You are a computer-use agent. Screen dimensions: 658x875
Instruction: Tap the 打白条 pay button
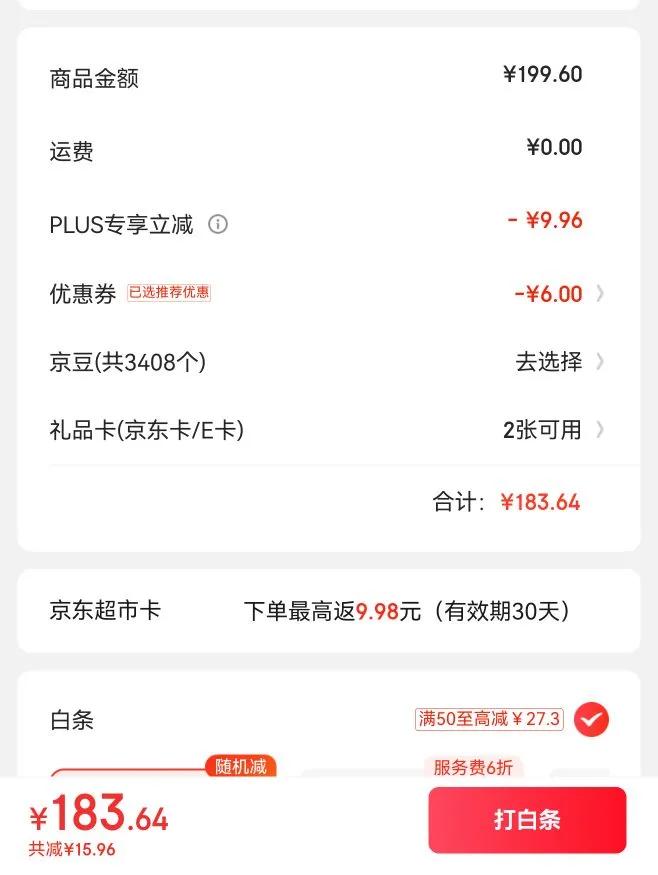click(527, 820)
